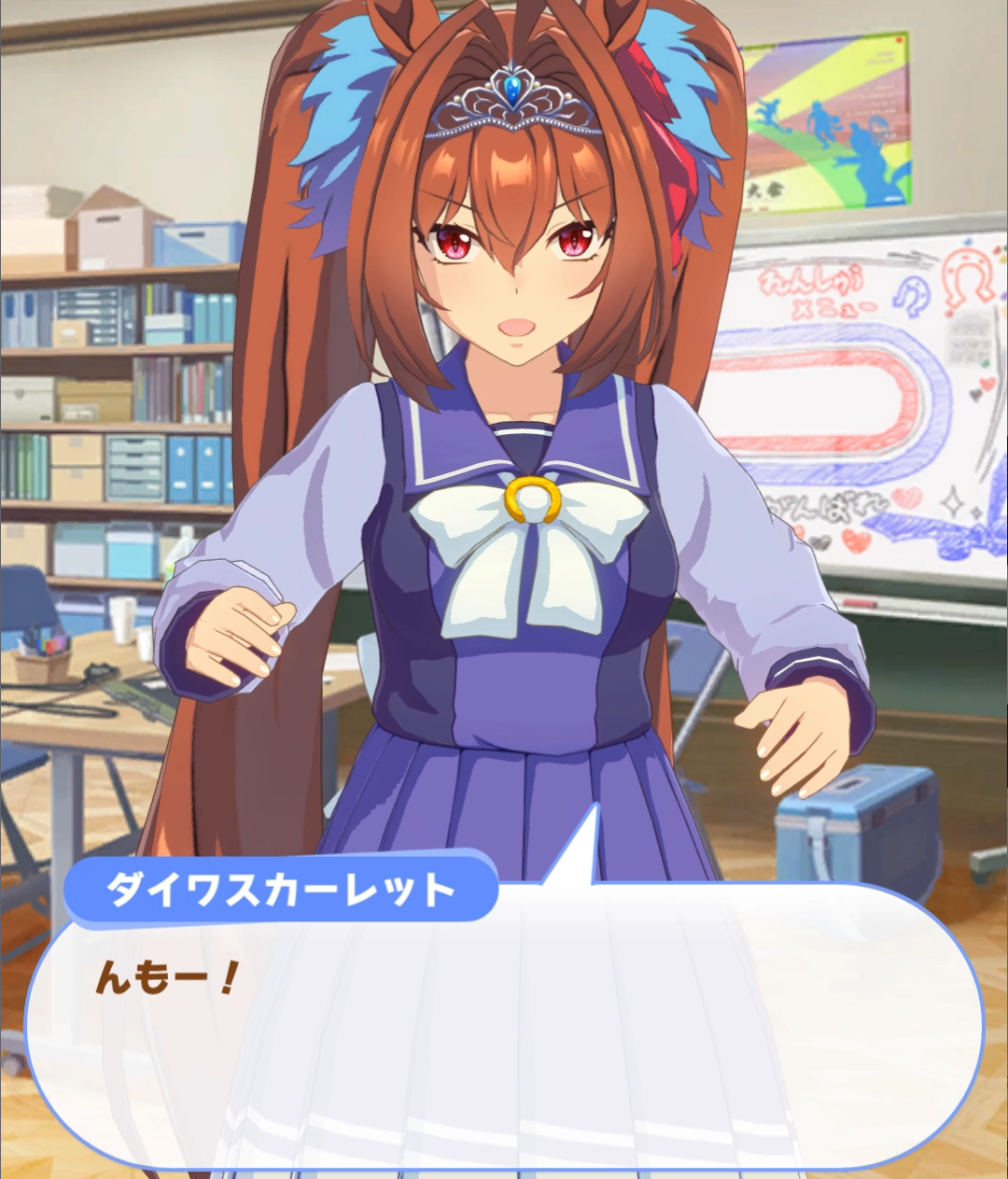Tap Daiwa Scarlet's dialogue box to advance
1008x1179 pixels.
(x=504, y=1027)
